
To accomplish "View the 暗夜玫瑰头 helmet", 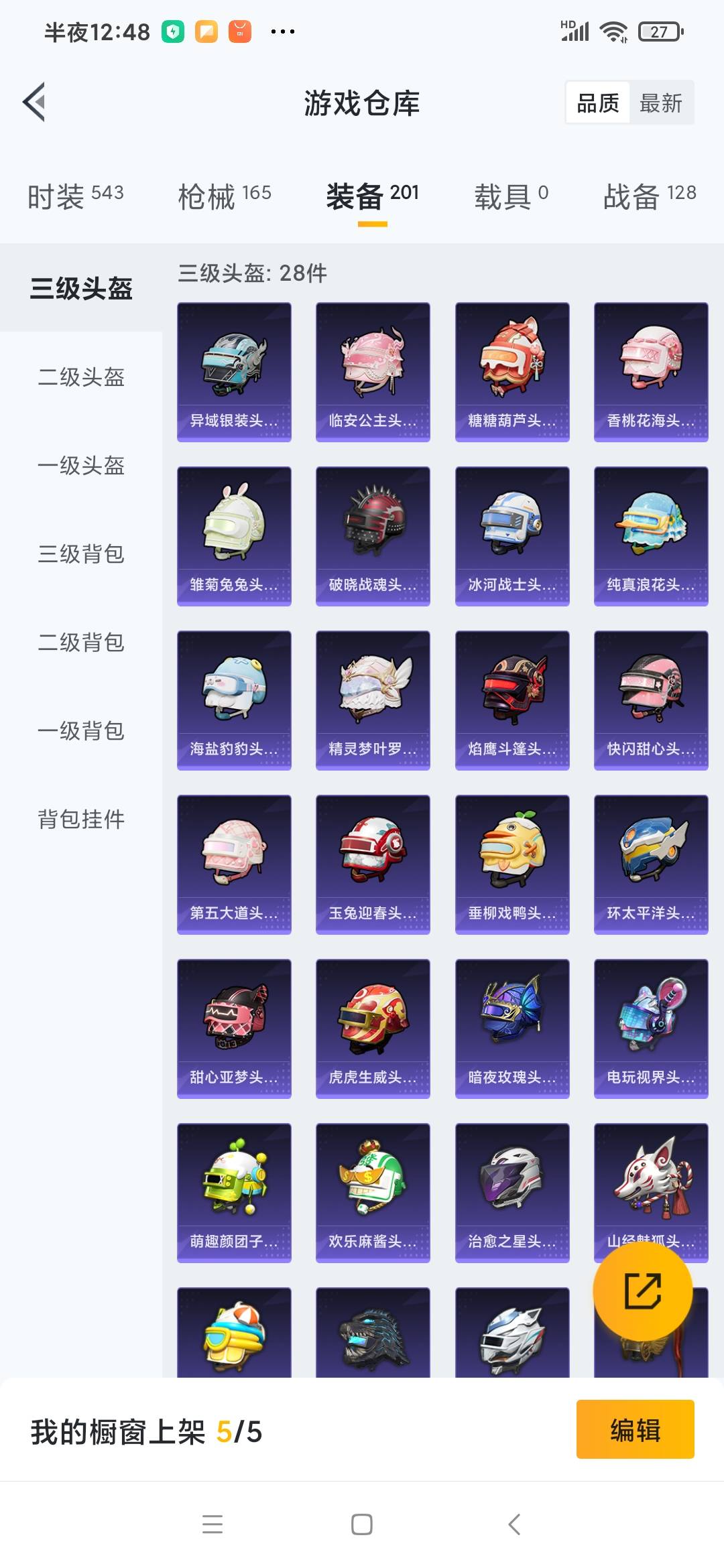I will point(512,1029).
